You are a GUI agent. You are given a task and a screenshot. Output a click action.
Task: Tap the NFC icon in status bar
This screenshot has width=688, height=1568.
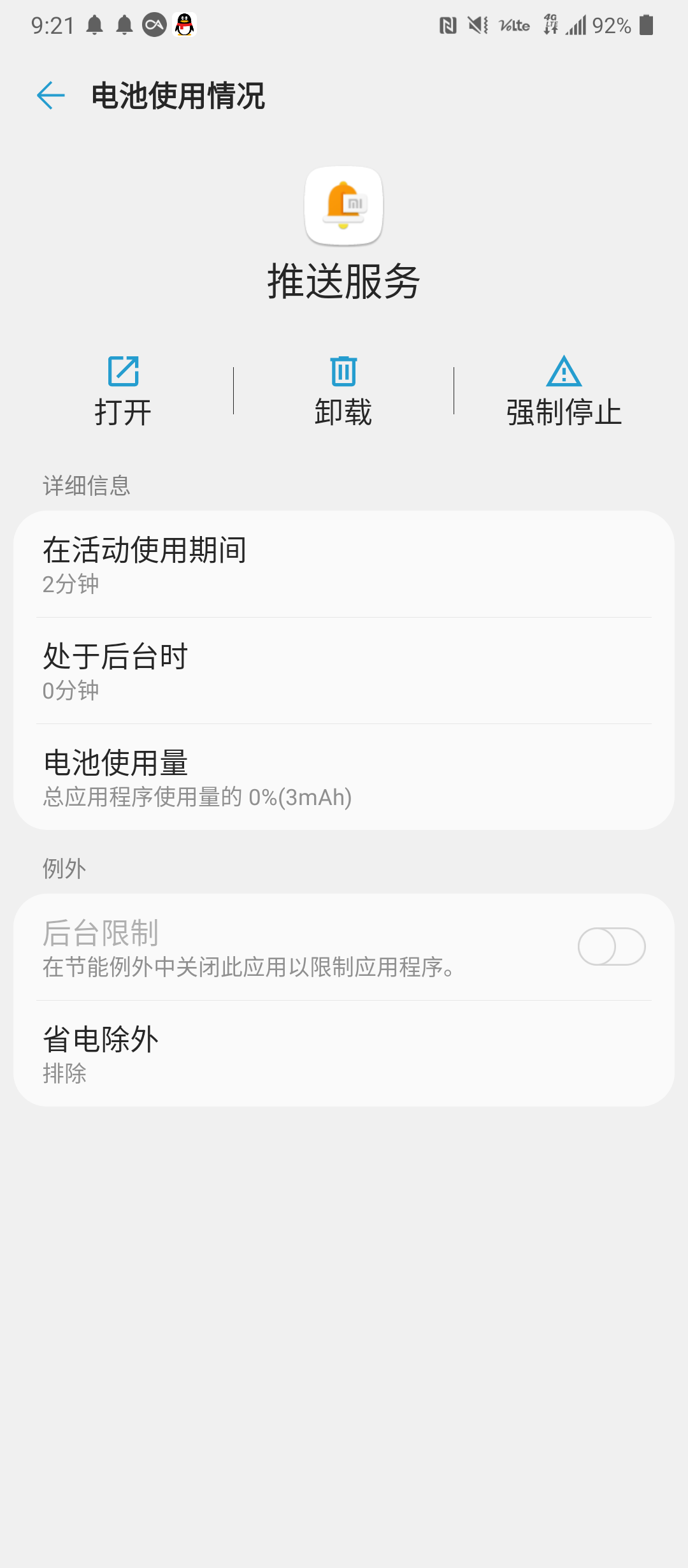pyautogui.click(x=446, y=24)
